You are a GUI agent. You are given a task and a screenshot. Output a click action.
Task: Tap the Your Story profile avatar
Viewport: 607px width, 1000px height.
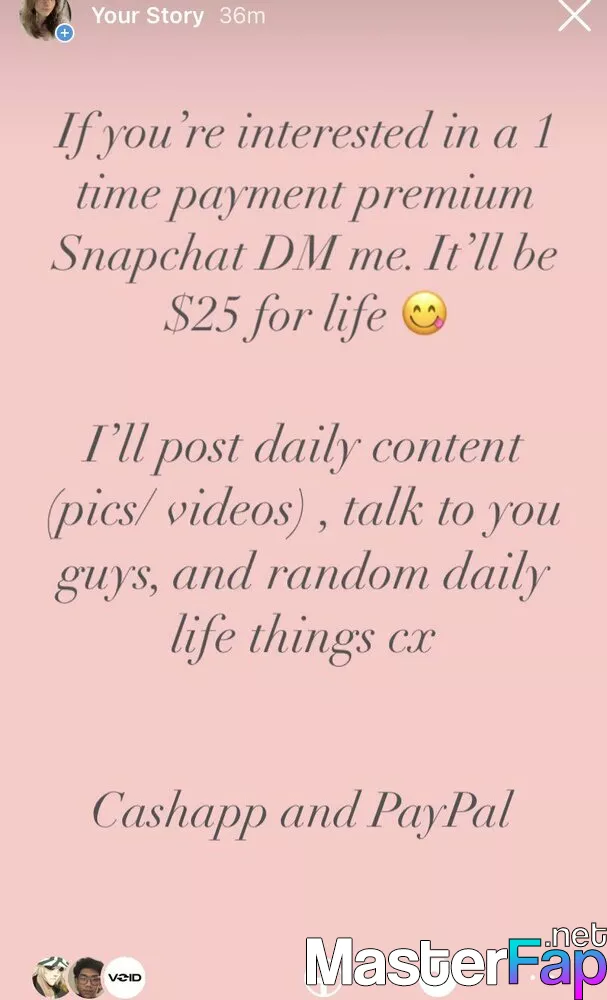(x=46, y=18)
